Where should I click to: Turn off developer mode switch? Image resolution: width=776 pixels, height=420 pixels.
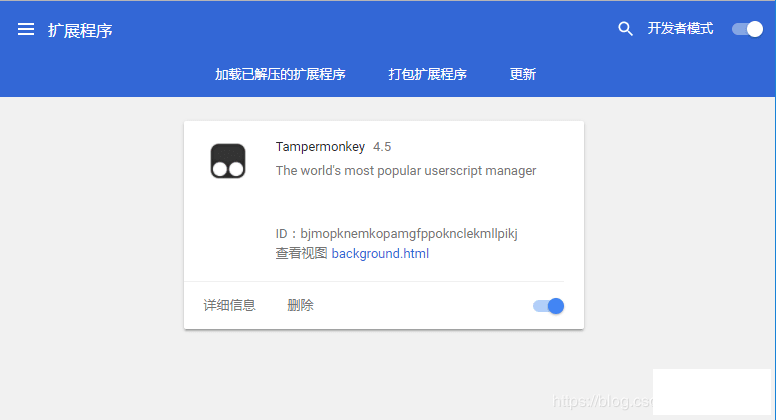click(747, 29)
